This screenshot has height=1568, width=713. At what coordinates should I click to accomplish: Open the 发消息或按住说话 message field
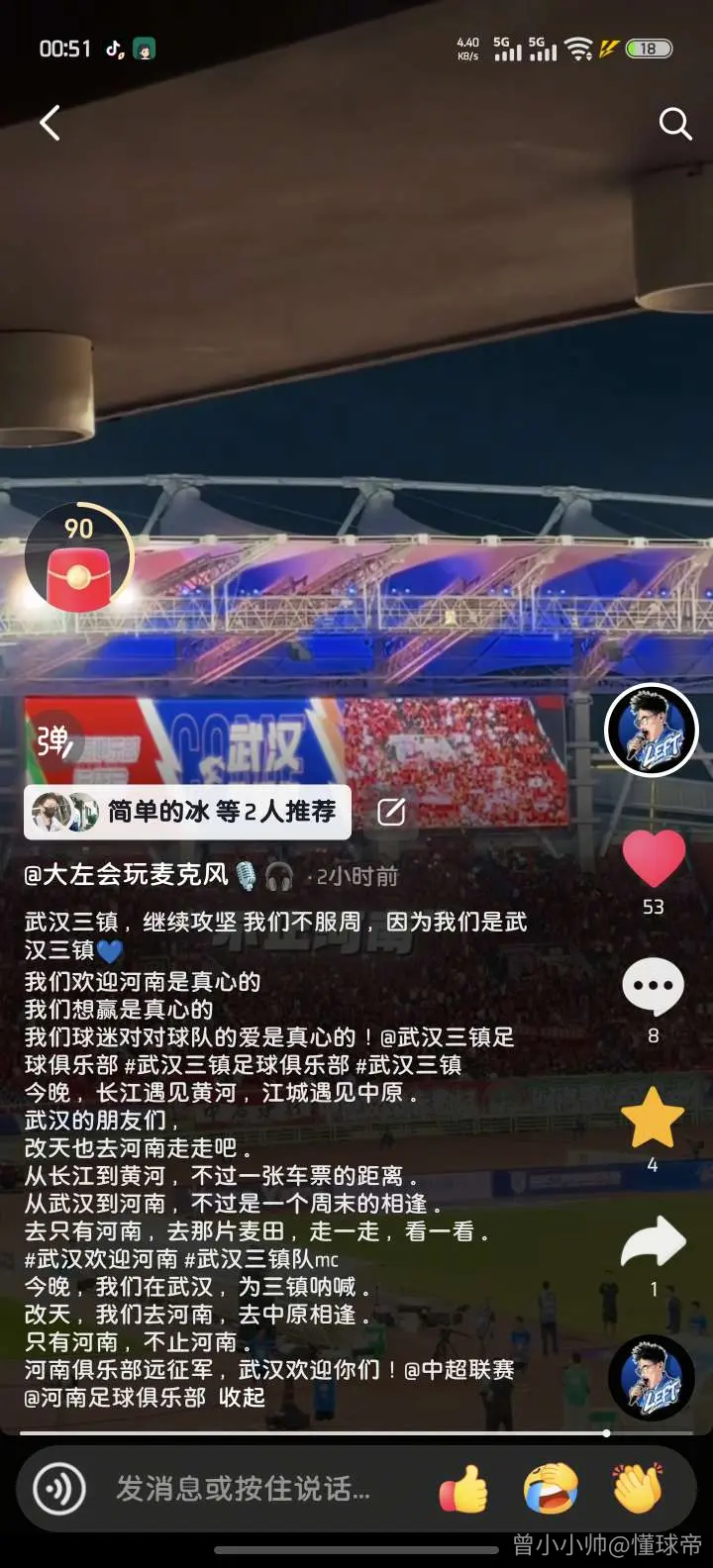click(244, 1489)
